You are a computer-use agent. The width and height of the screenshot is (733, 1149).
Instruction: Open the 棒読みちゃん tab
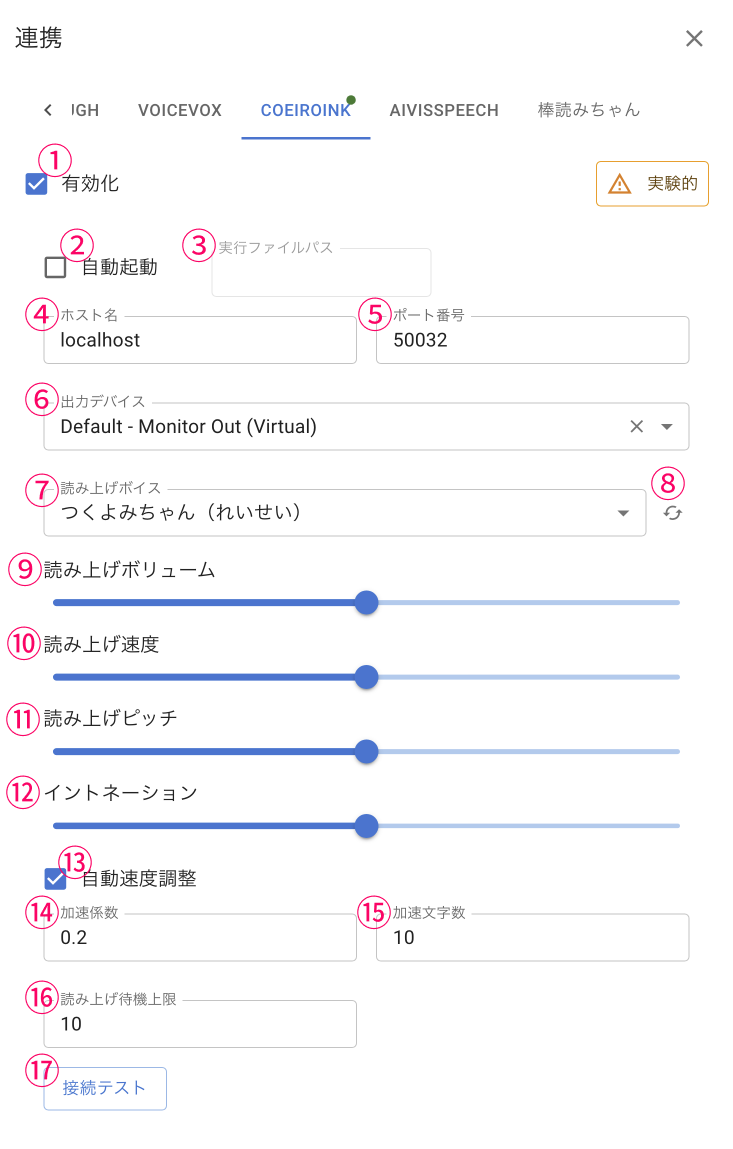click(x=588, y=110)
